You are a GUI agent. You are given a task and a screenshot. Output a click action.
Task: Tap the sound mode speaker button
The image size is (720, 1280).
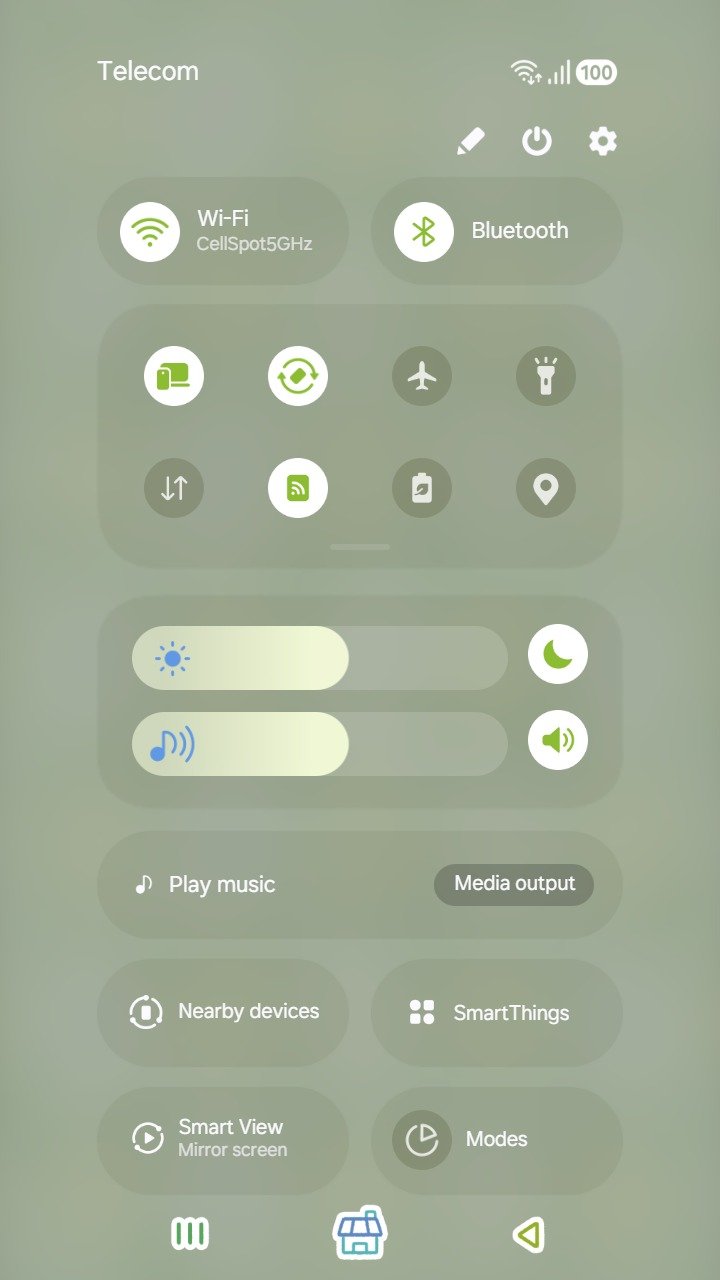coord(558,740)
